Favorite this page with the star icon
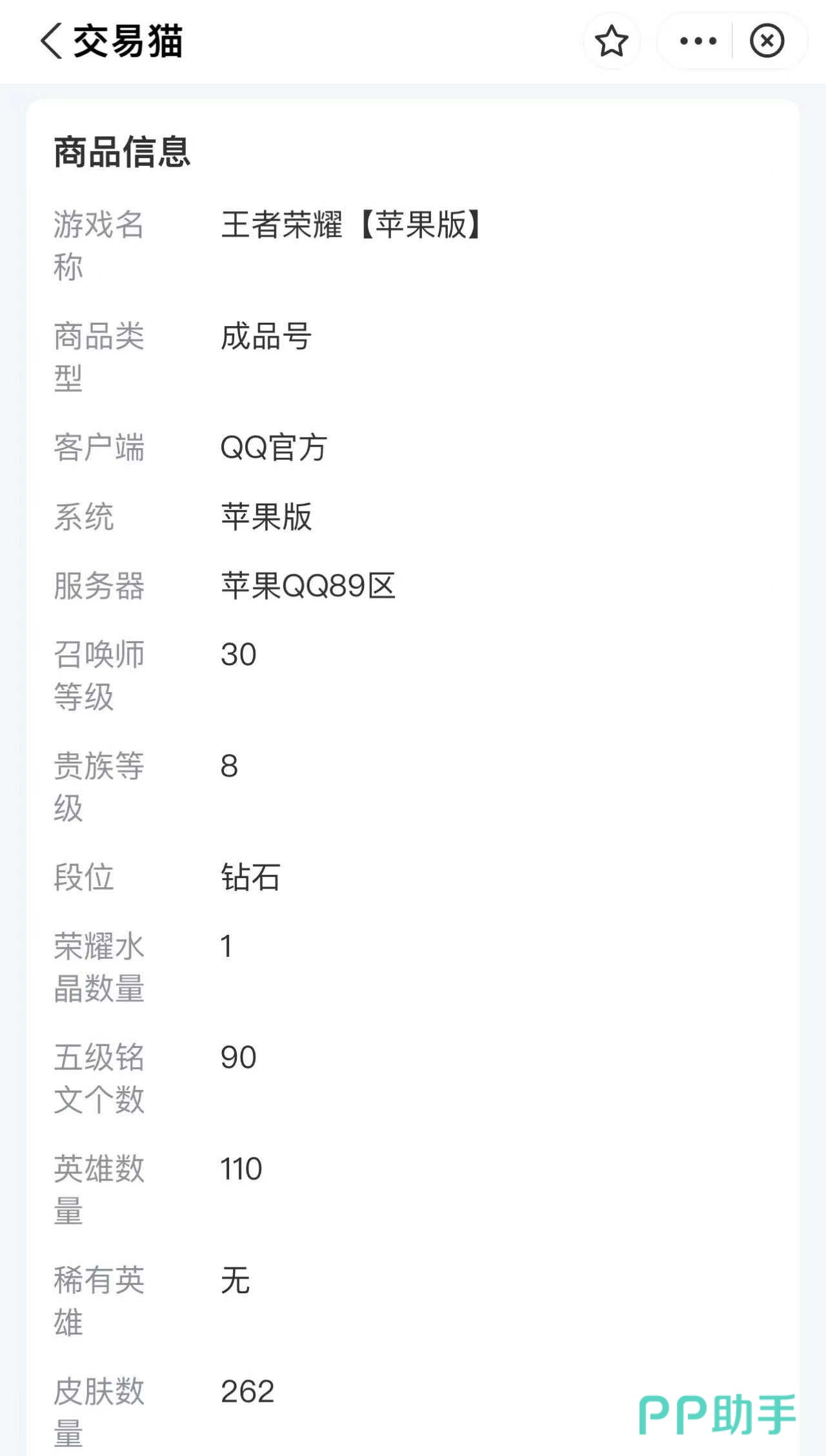Screen dimensions: 826x1456 coord(611,41)
